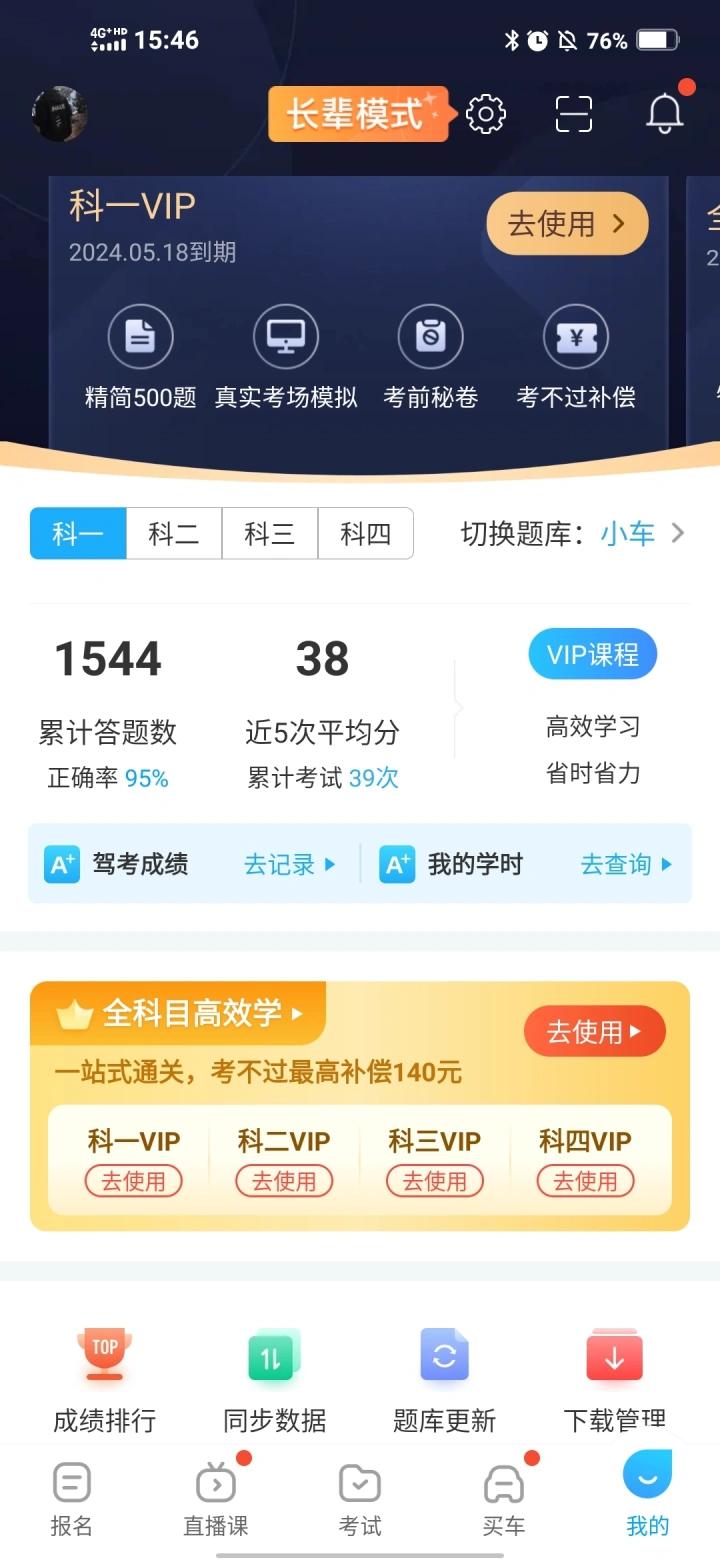This screenshot has height=1560, width=720.
Task: Tap 去使用 on the 科一VIP card
Action: point(567,223)
